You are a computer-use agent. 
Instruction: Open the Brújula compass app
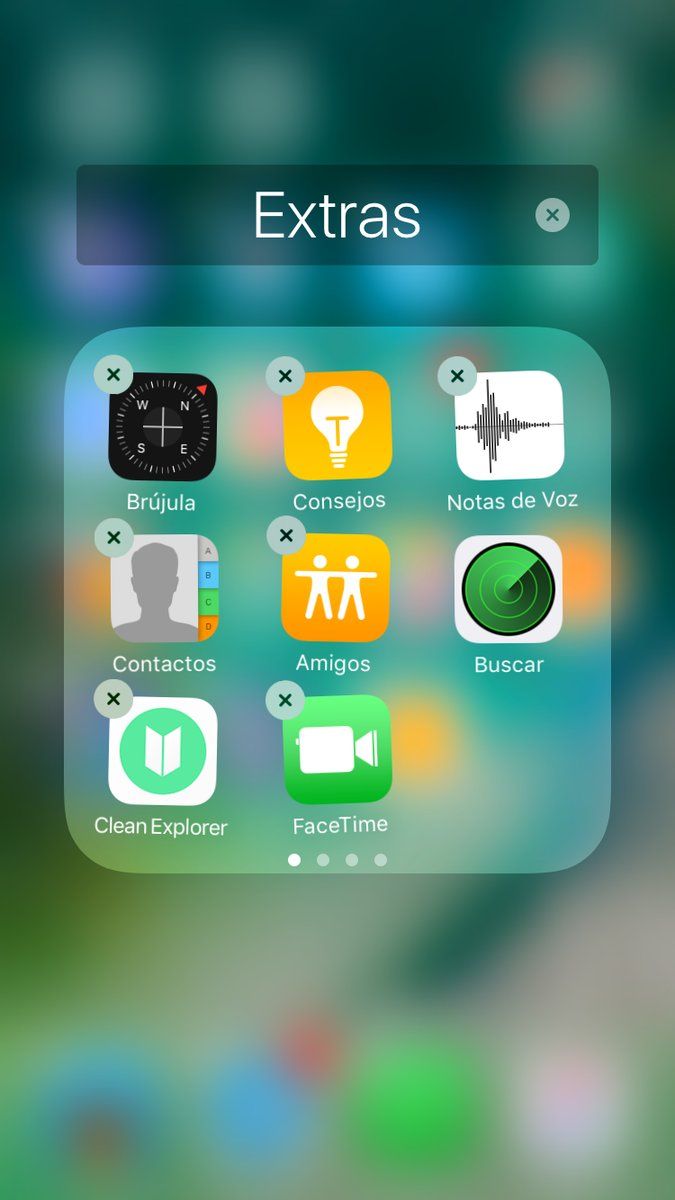click(163, 427)
